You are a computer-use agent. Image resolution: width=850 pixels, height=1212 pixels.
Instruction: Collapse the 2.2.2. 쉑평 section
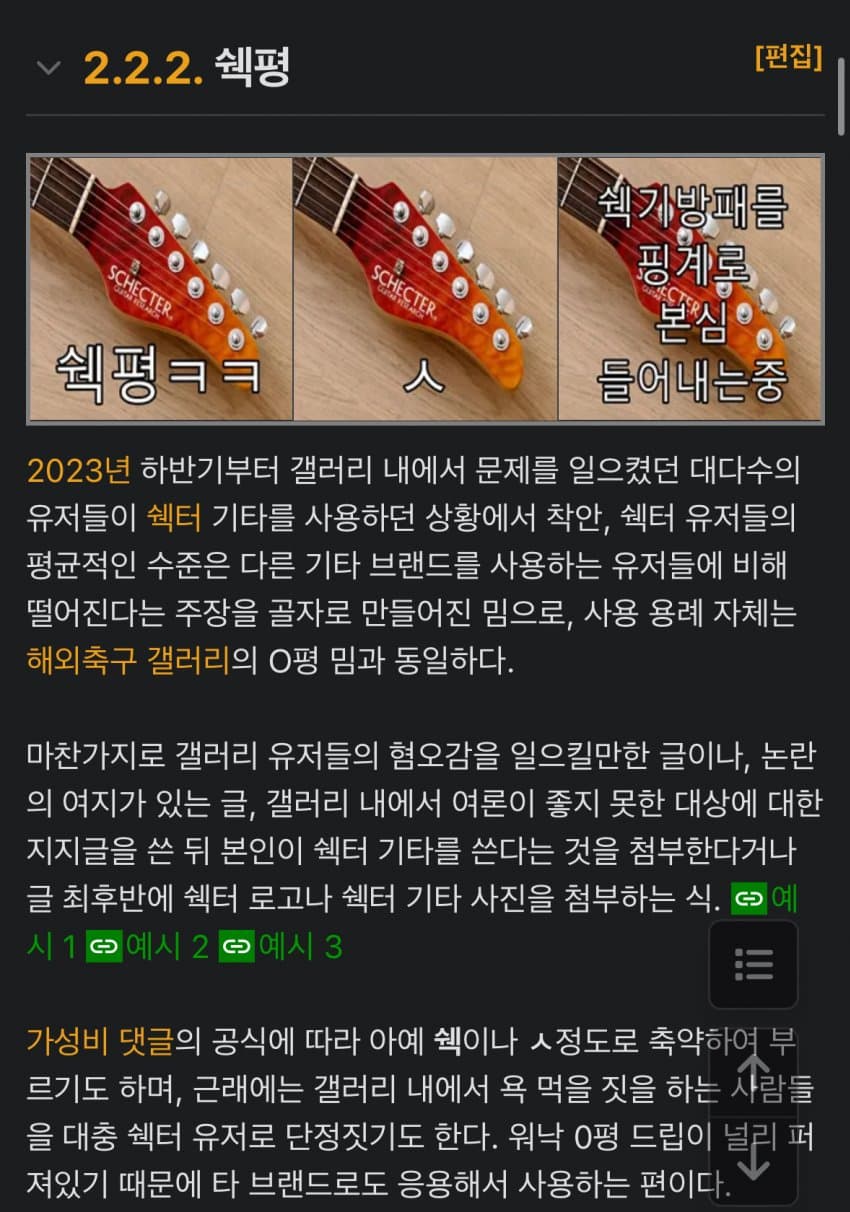(47, 68)
